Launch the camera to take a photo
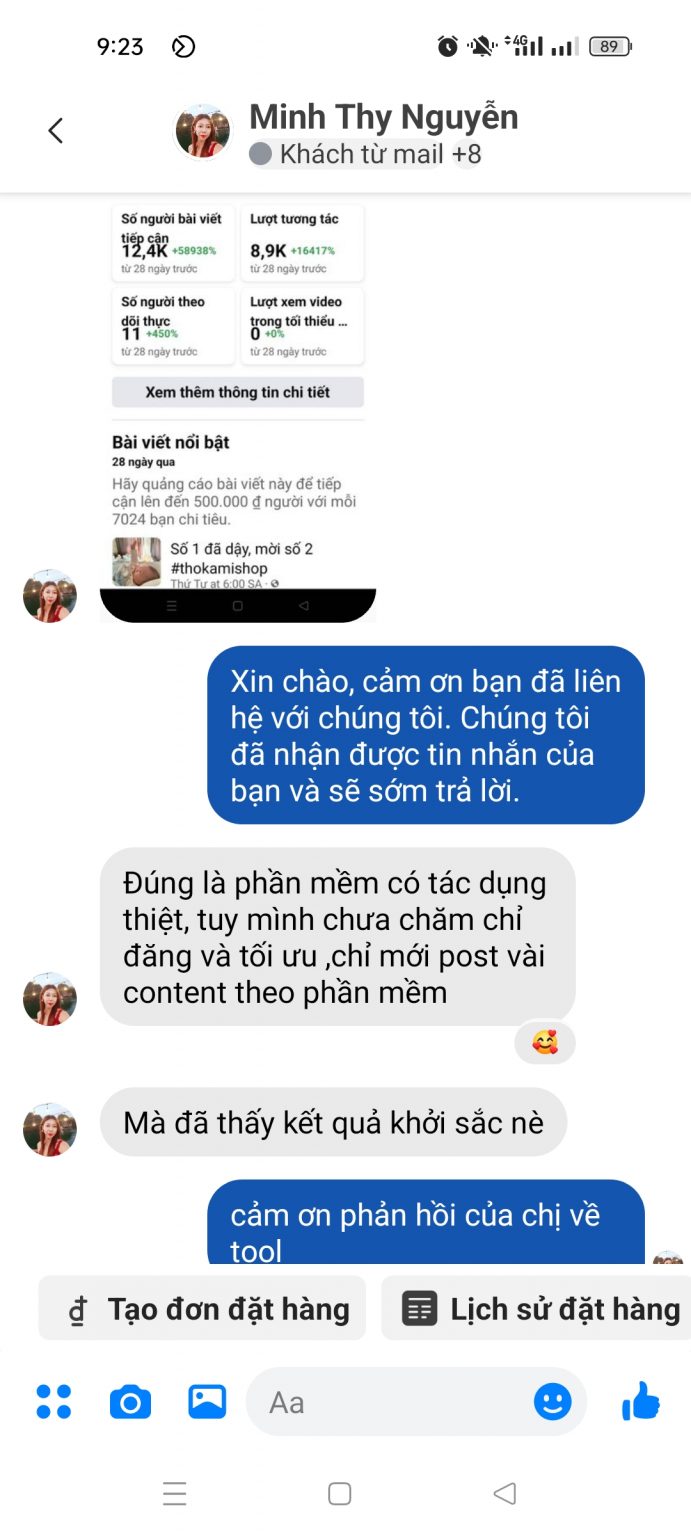 (130, 1402)
